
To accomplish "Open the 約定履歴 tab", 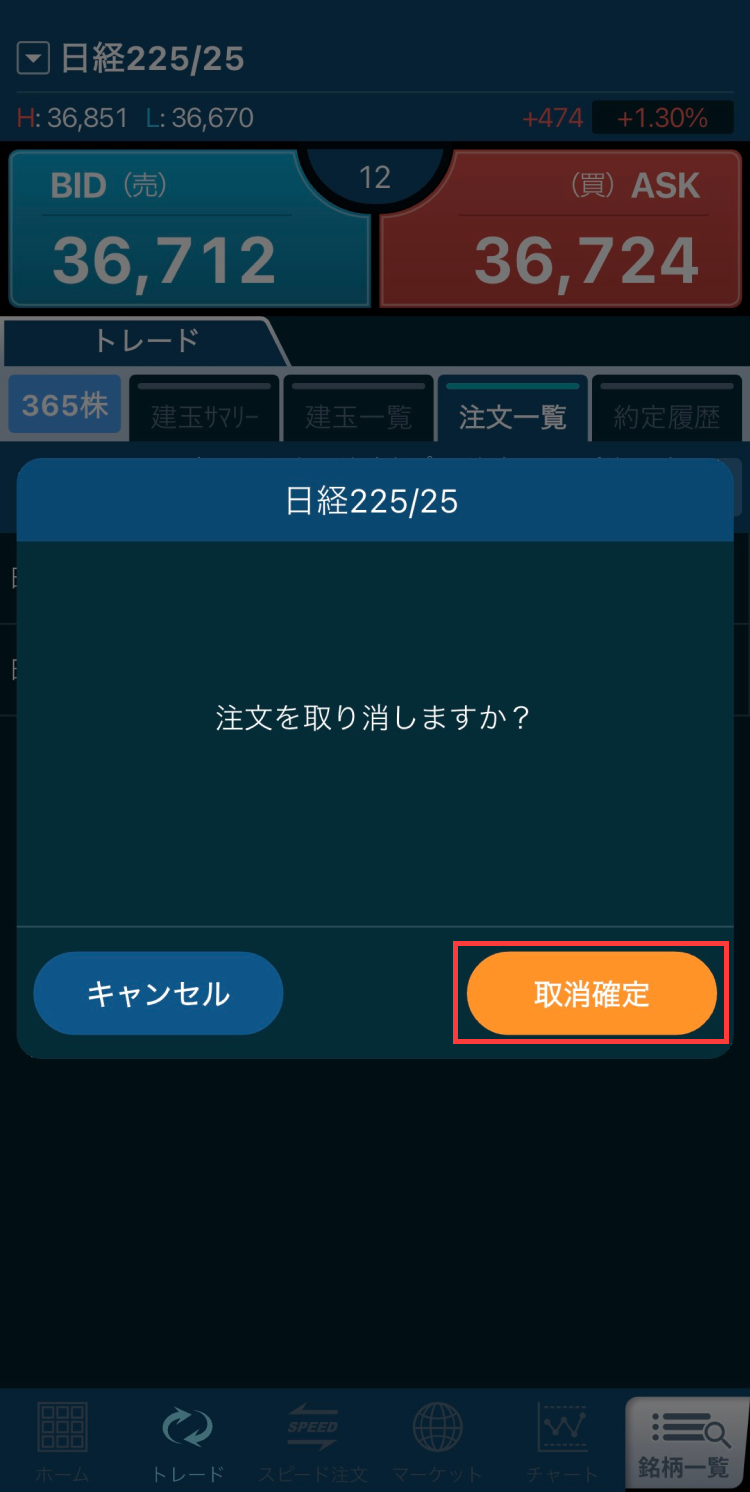I will click(667, 410).
